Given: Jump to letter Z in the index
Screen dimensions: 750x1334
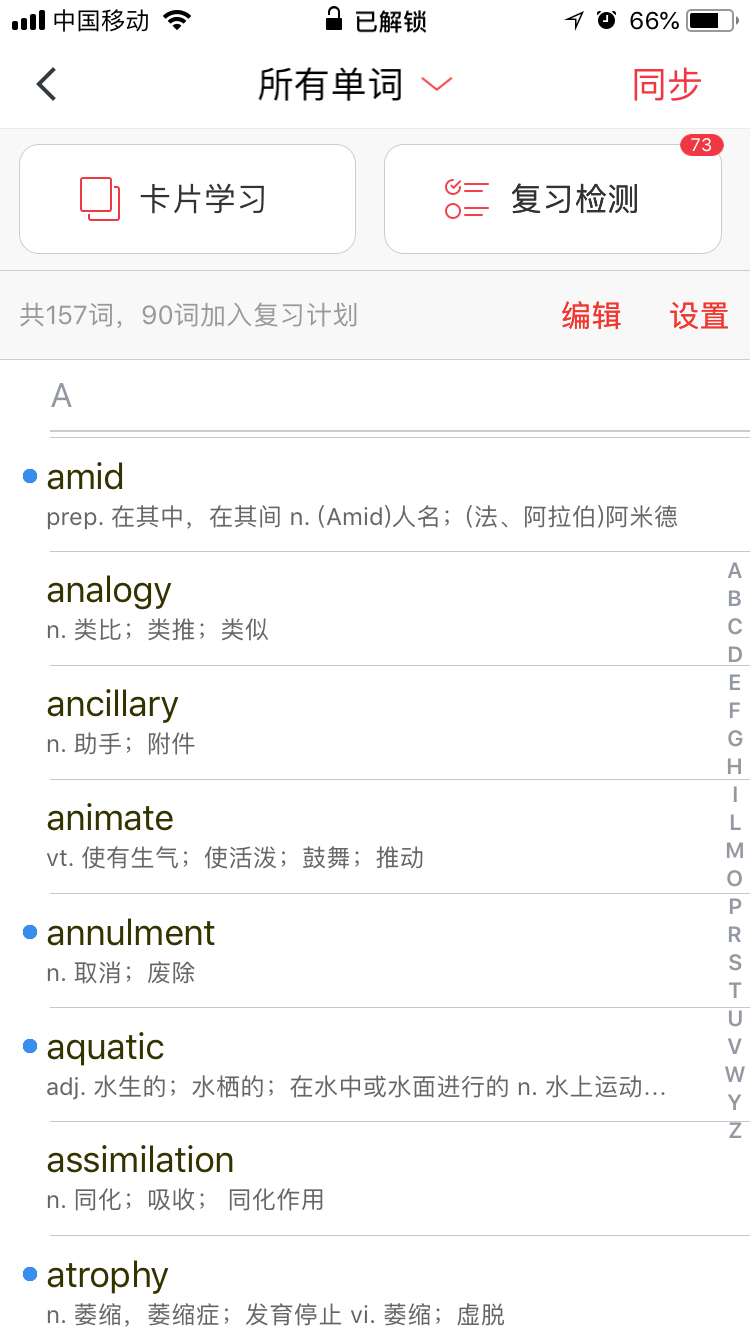Looking at the screenshot, I should coord(735,1131).
